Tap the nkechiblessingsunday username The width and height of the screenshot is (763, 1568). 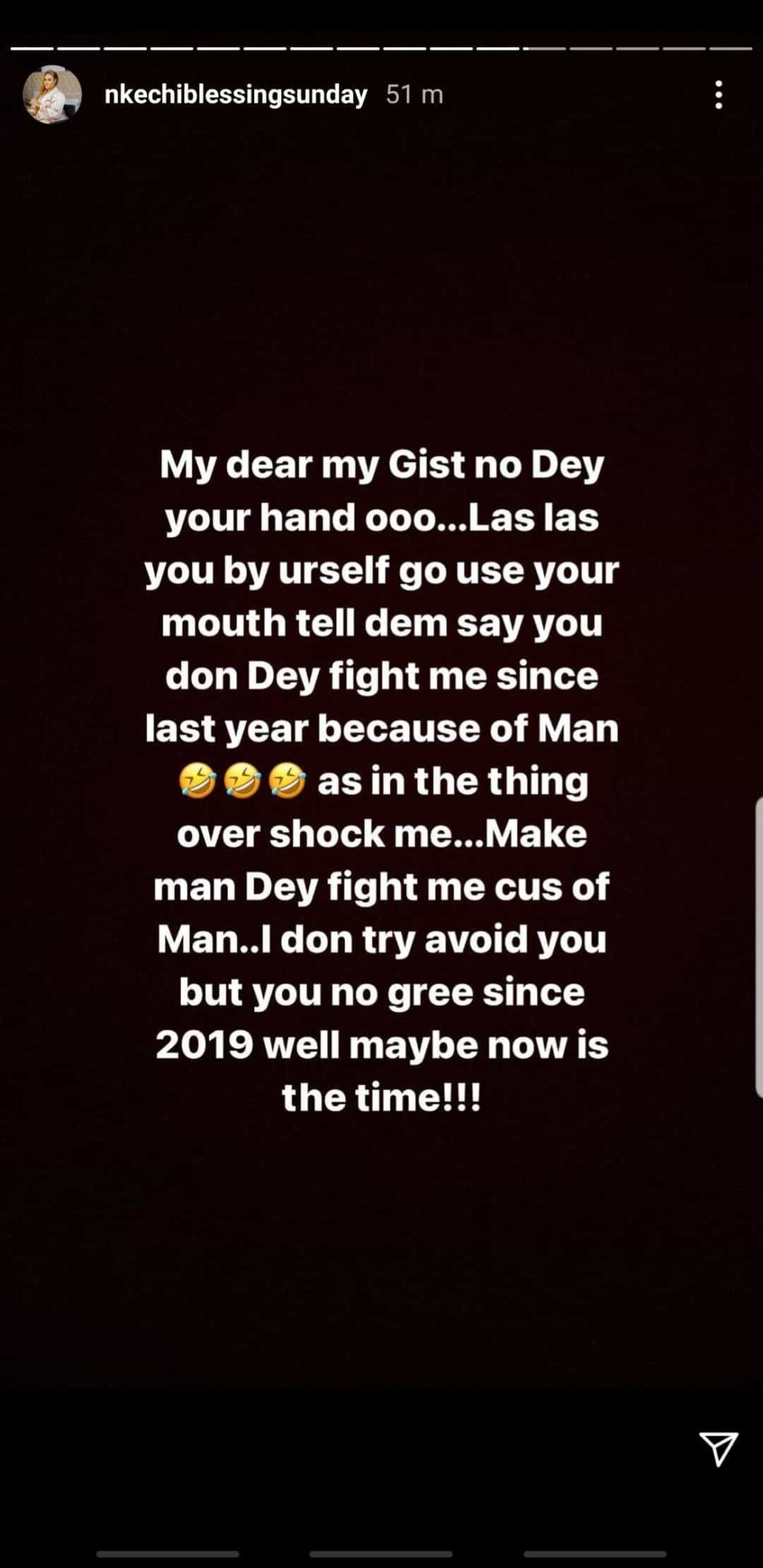pos(236,95)
